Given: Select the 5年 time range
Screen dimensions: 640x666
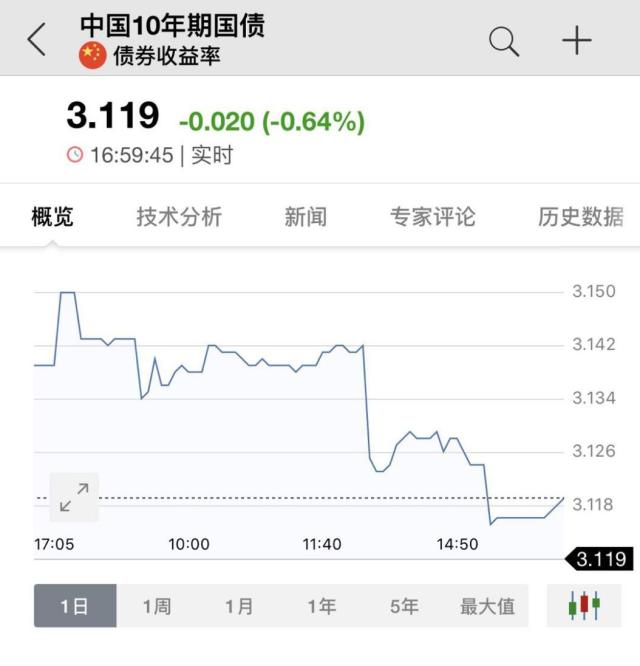Looking at the screenshot, I should pos(404,606).
